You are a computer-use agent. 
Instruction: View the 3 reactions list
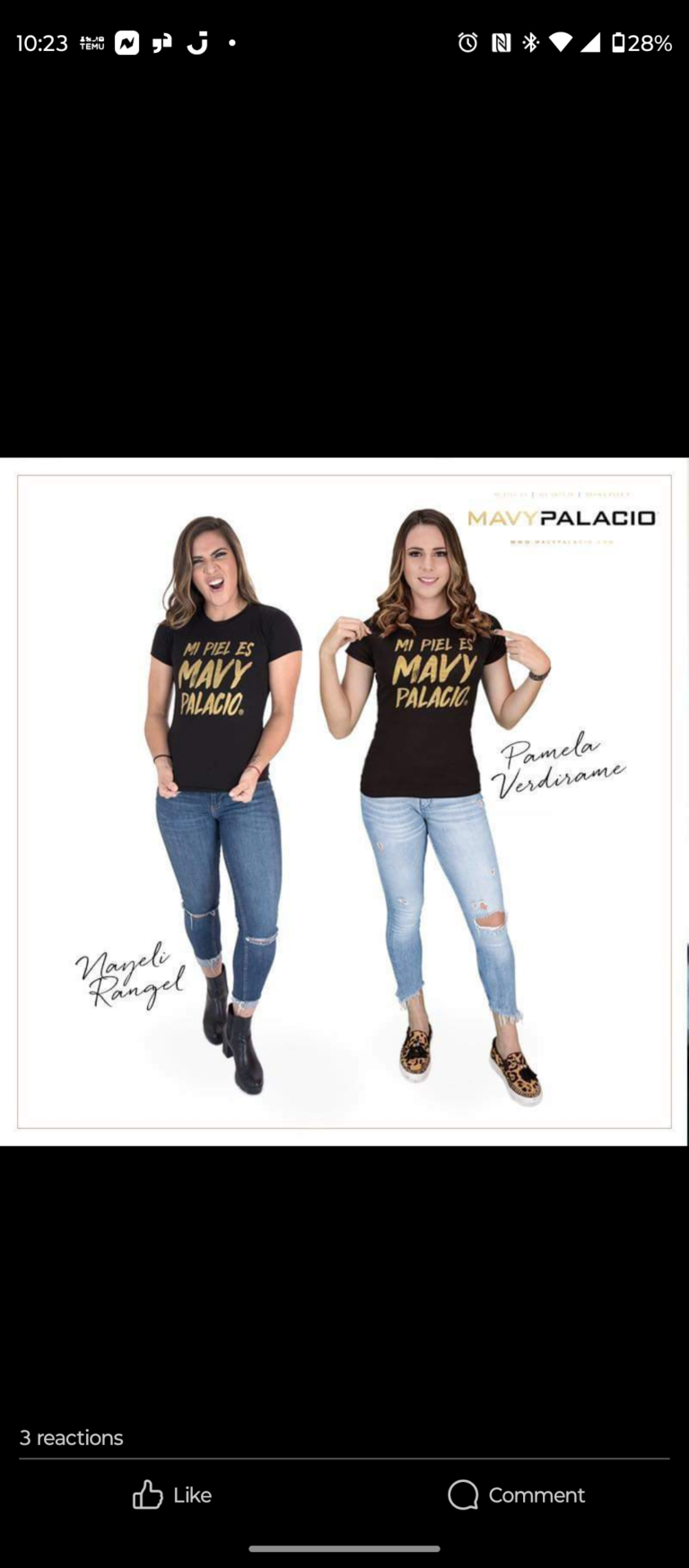[x=72, y=1438]
